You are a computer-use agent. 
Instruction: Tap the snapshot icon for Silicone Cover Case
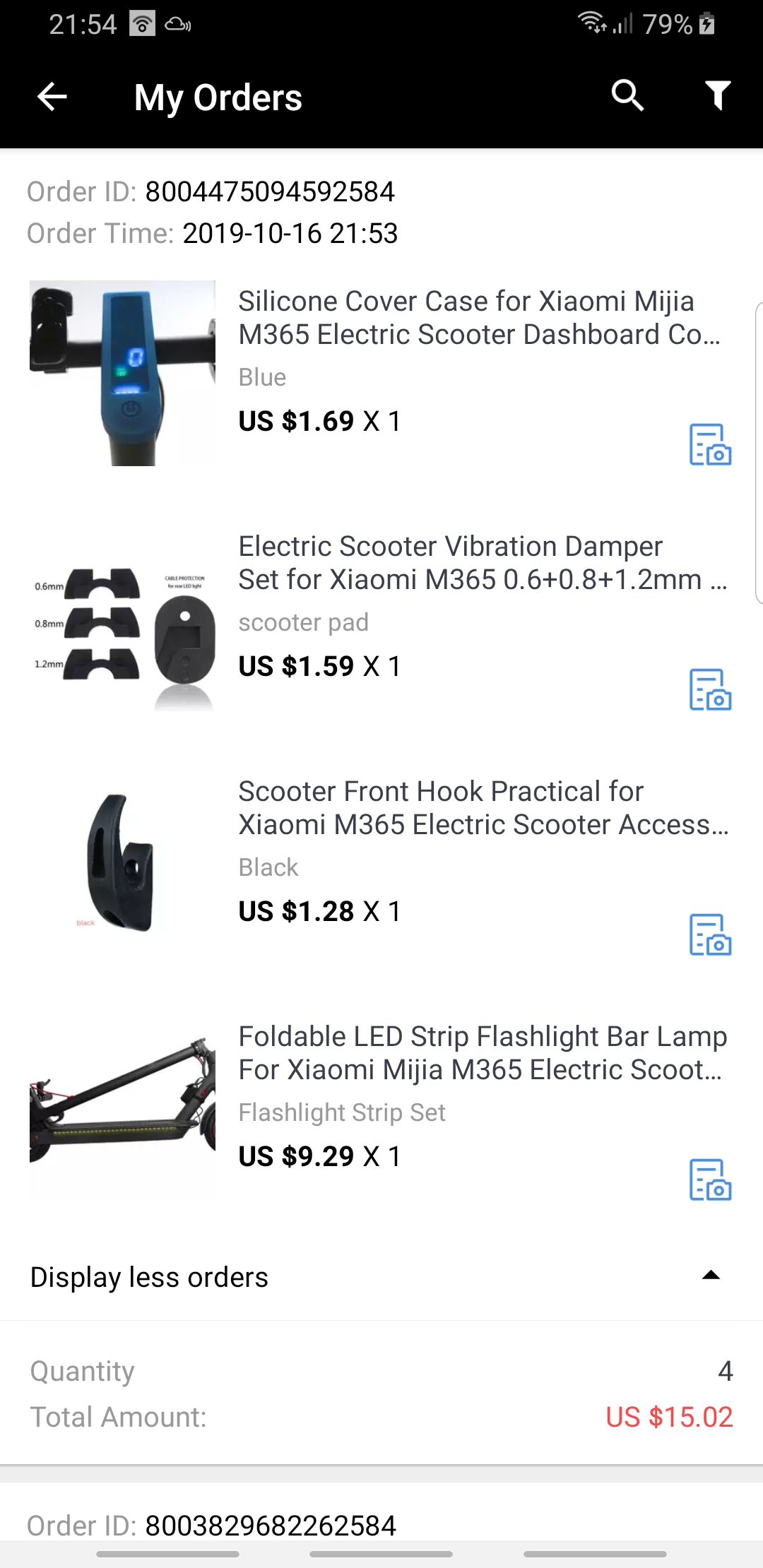point(709,445)
